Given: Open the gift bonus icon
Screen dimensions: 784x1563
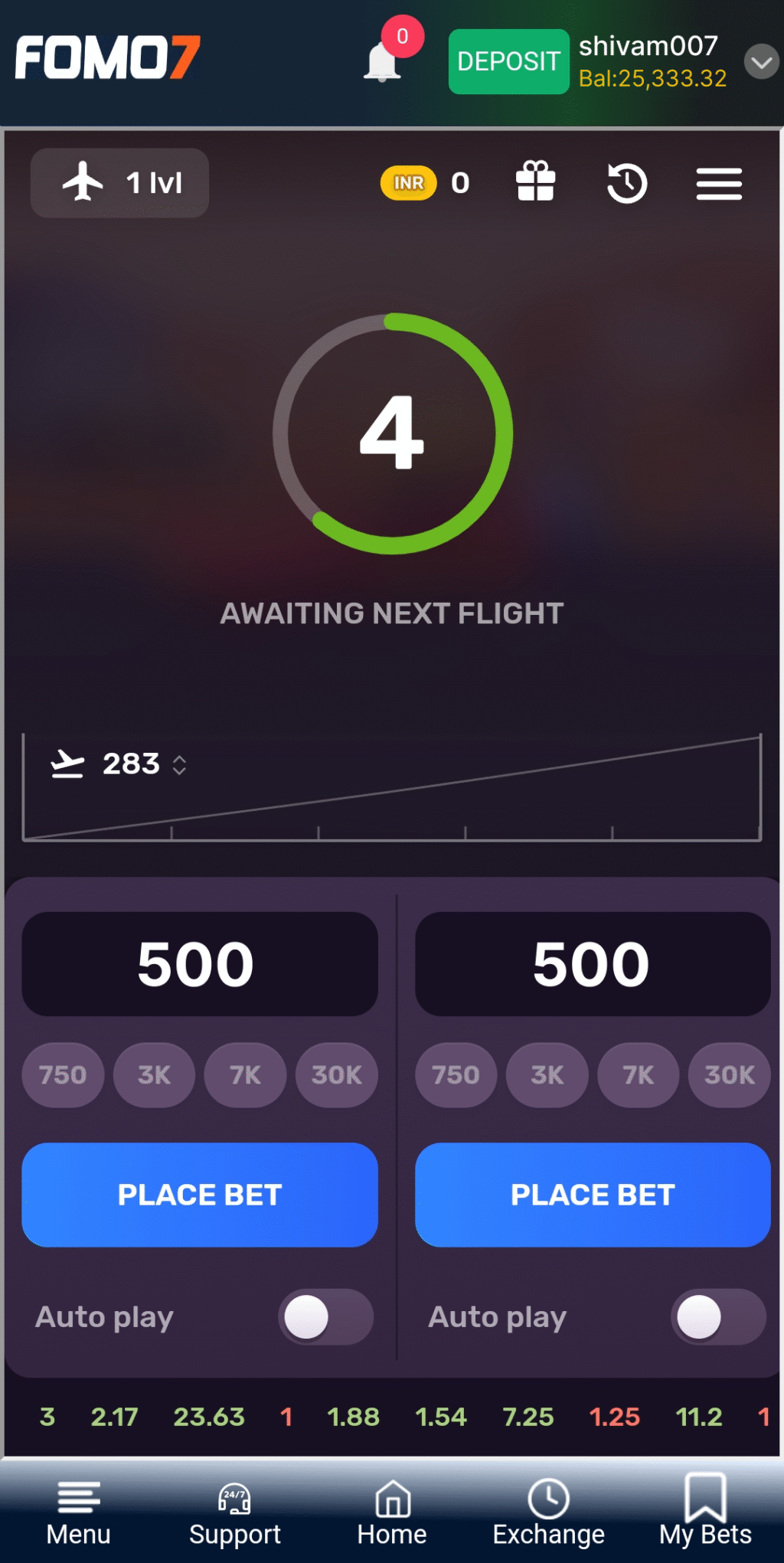Looking at the screenshot, I should 536,182.
